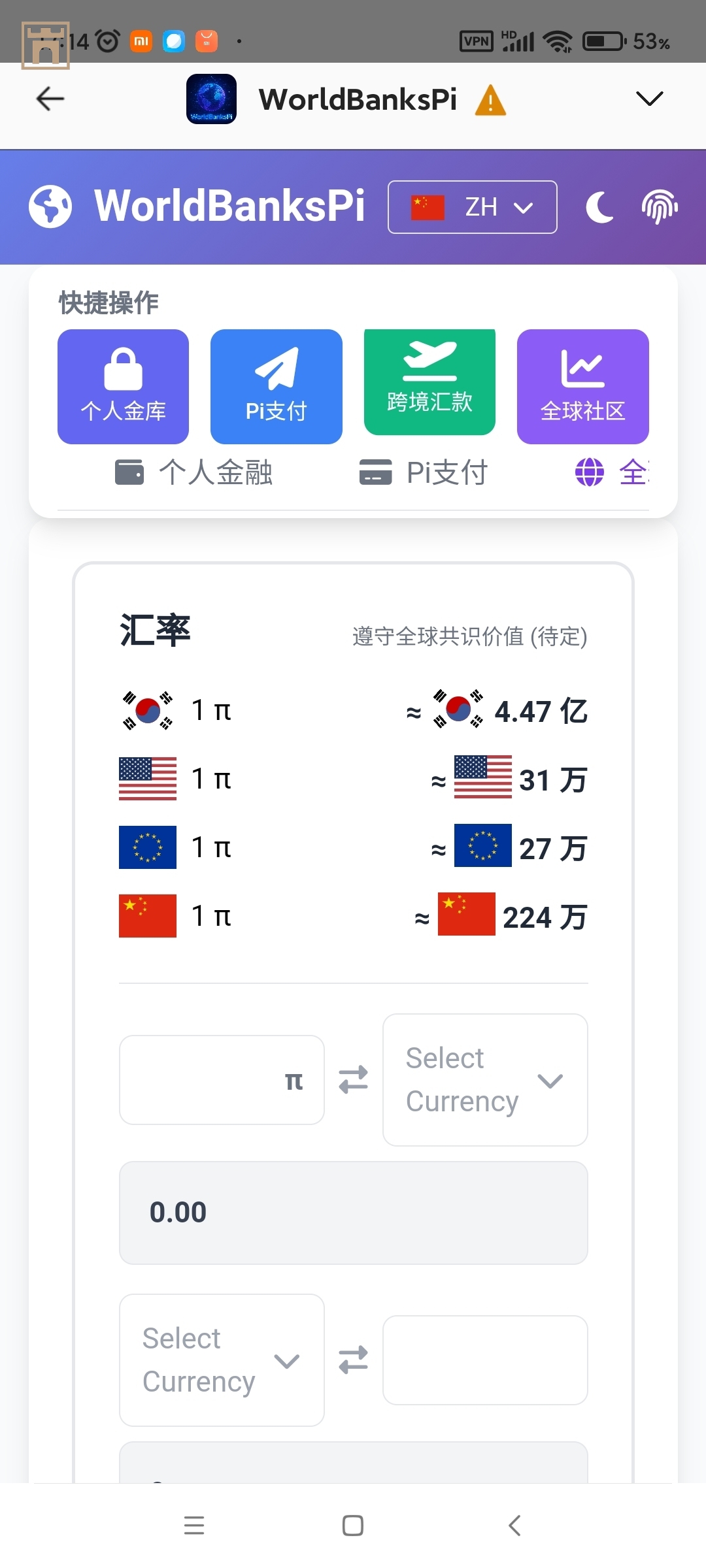706x1568 pixels.
Task: Open Pi支付 quick action button
Action: point(276,387)
